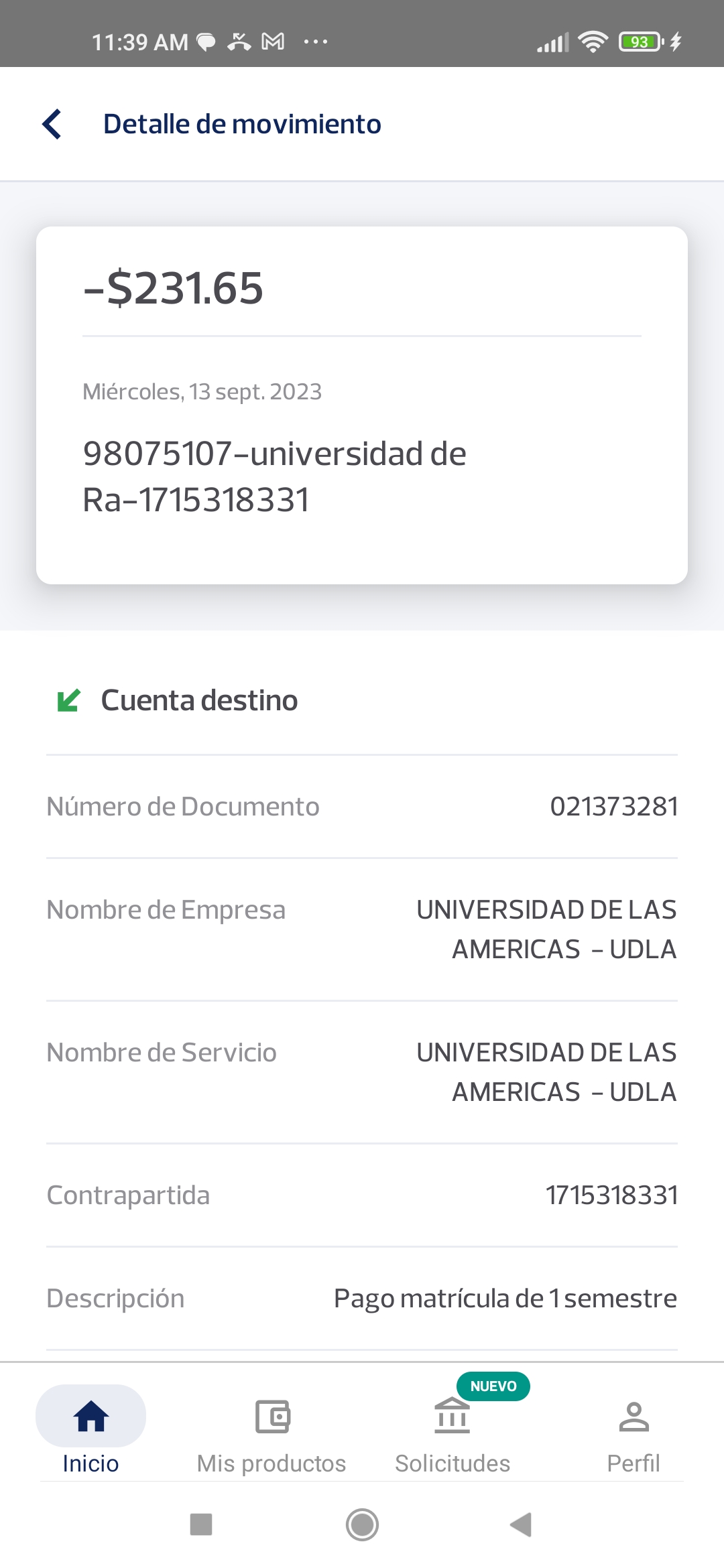Go to the Perfil tab
This screenshot has width=724, height=1568.
pyautogui.click(x=633, y=1431)
